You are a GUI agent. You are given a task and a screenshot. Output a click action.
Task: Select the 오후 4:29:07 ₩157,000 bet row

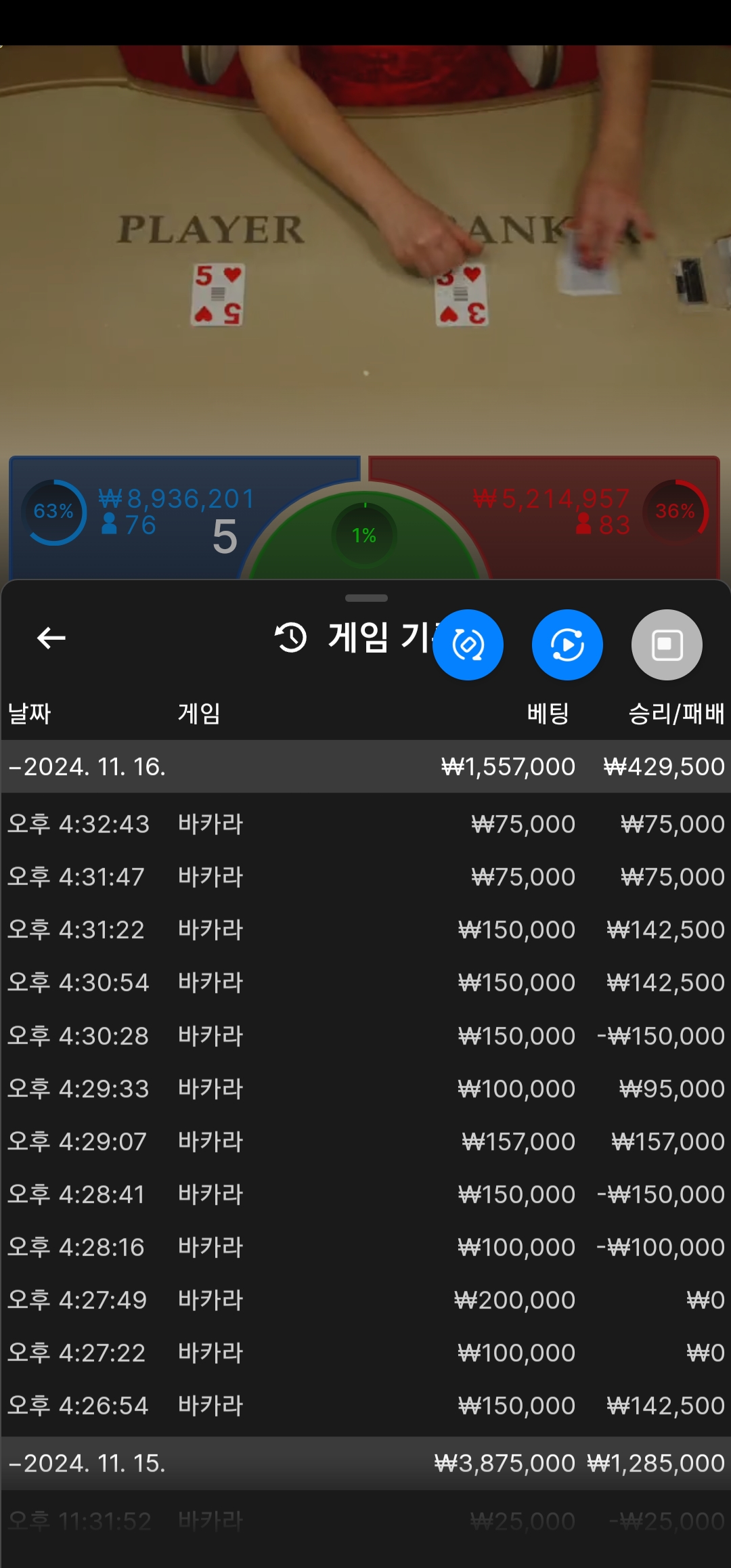click(x=365, y=1141)
